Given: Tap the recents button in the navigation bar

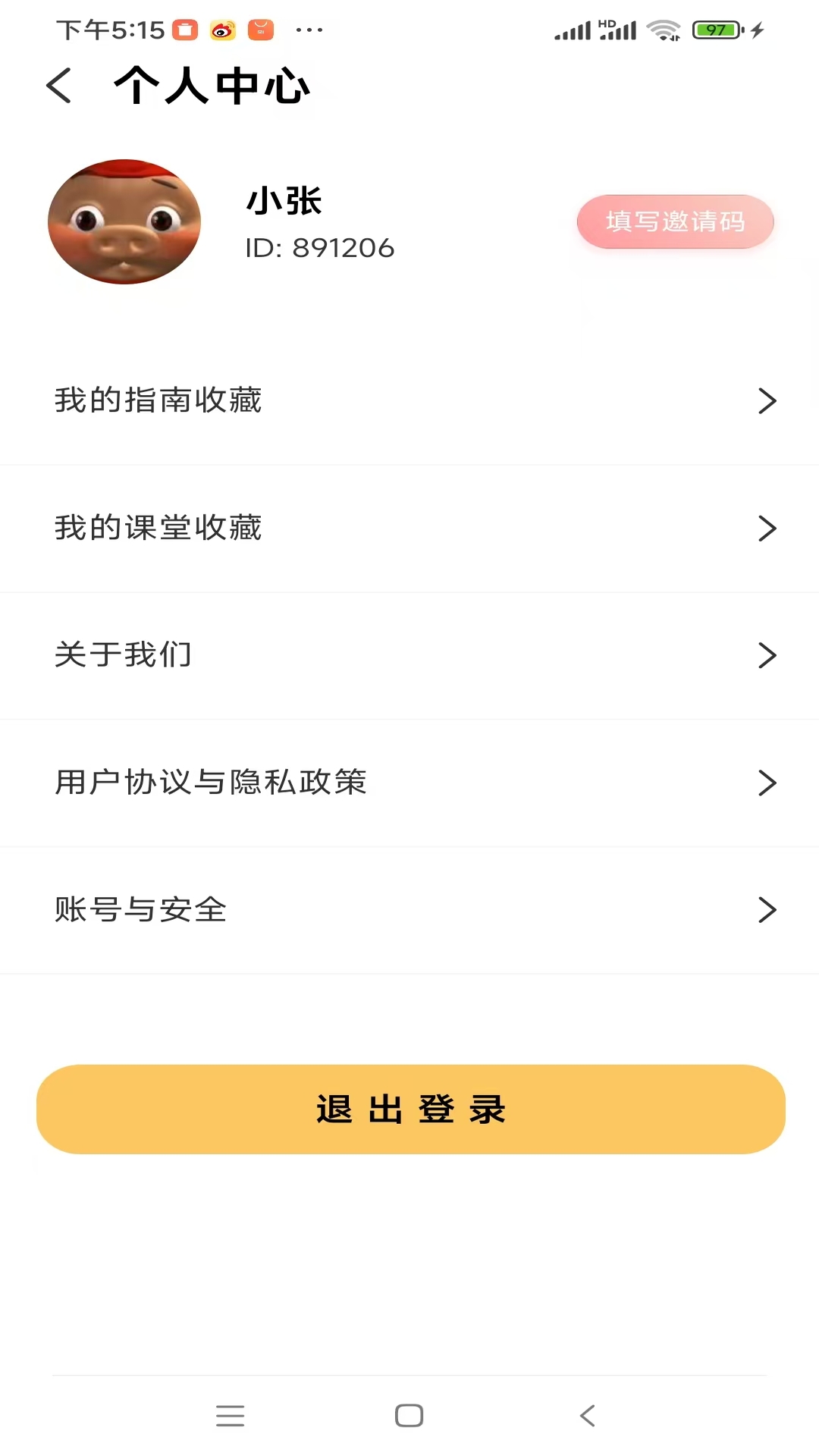Looking at the screenshot, I should (231, 1415).
